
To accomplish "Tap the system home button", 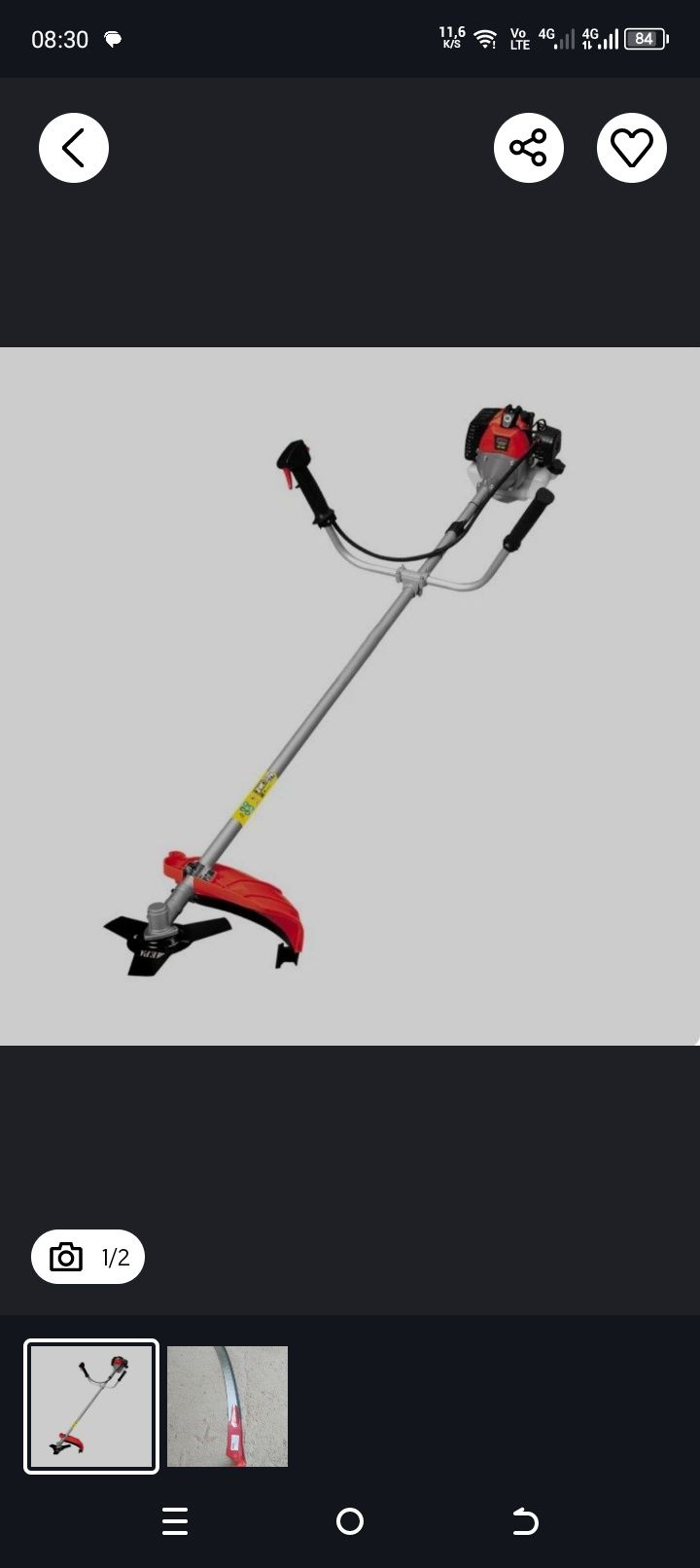I will (x=350, y=1521).
